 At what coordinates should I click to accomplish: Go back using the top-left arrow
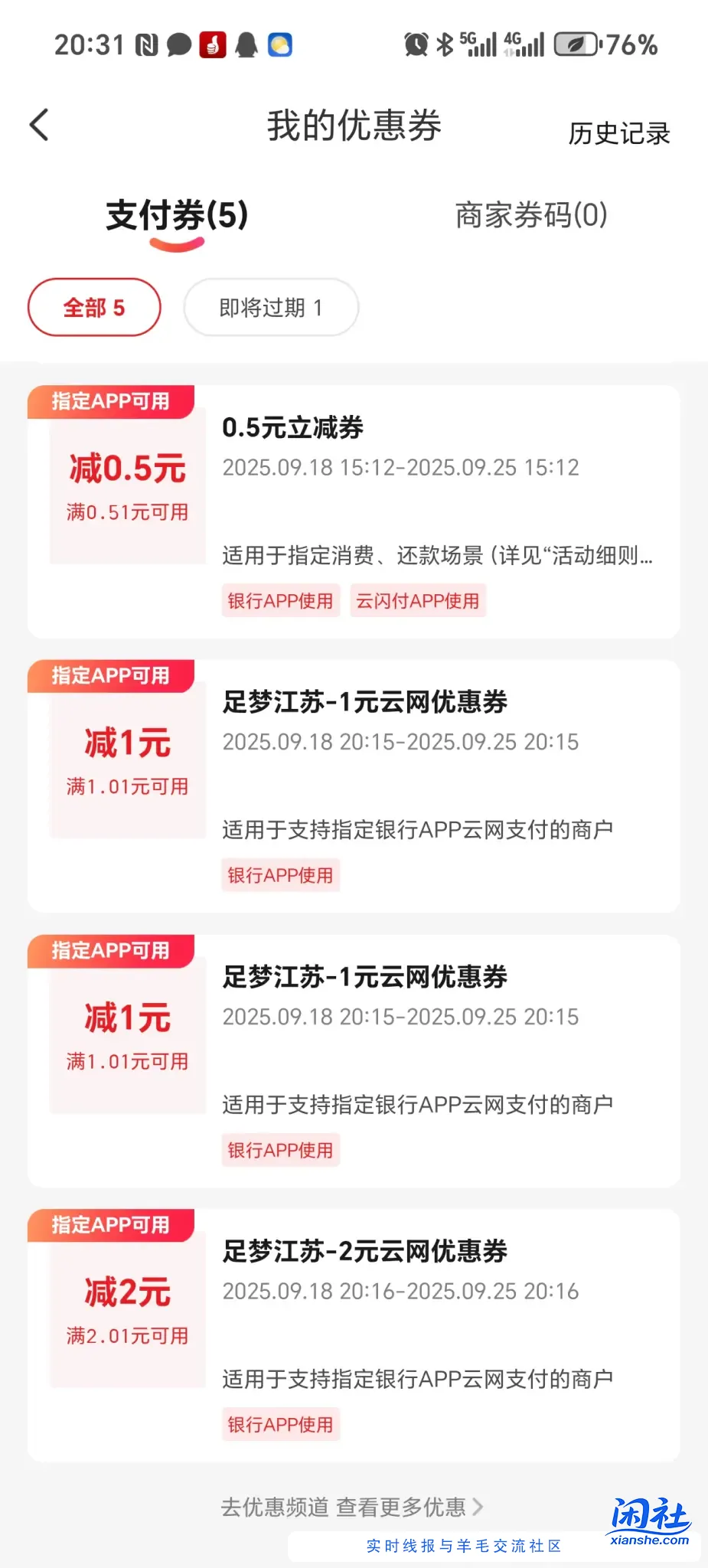[x=40, y=126]
